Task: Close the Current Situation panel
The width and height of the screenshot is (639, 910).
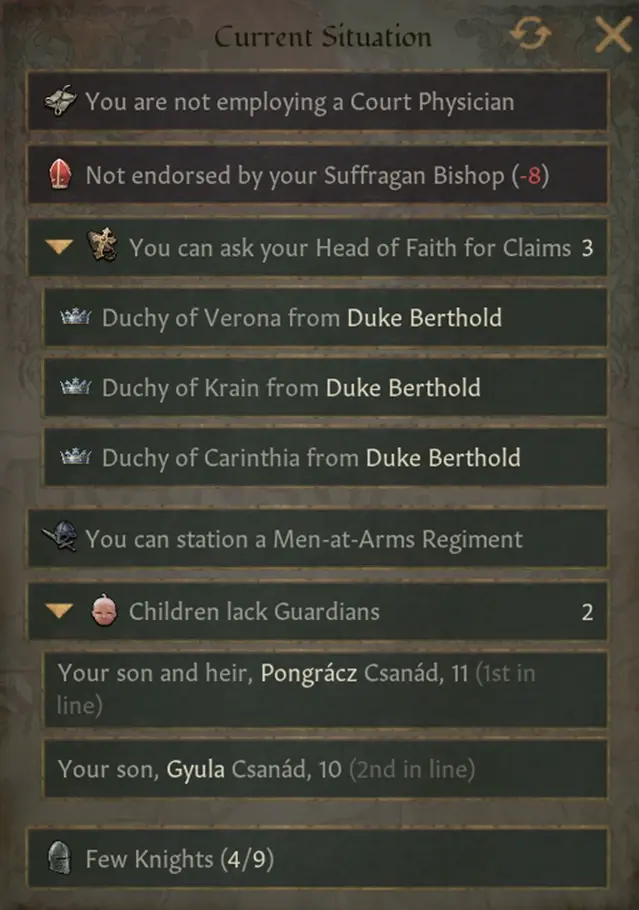Action: [611, 36]
